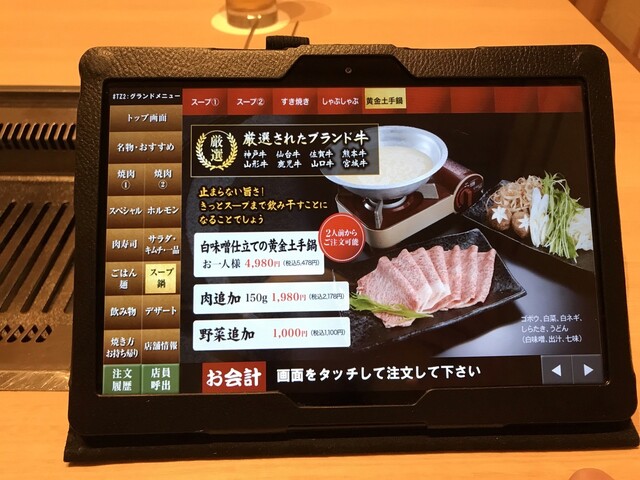Open the トップ画面 top screen

pos(141,116)
